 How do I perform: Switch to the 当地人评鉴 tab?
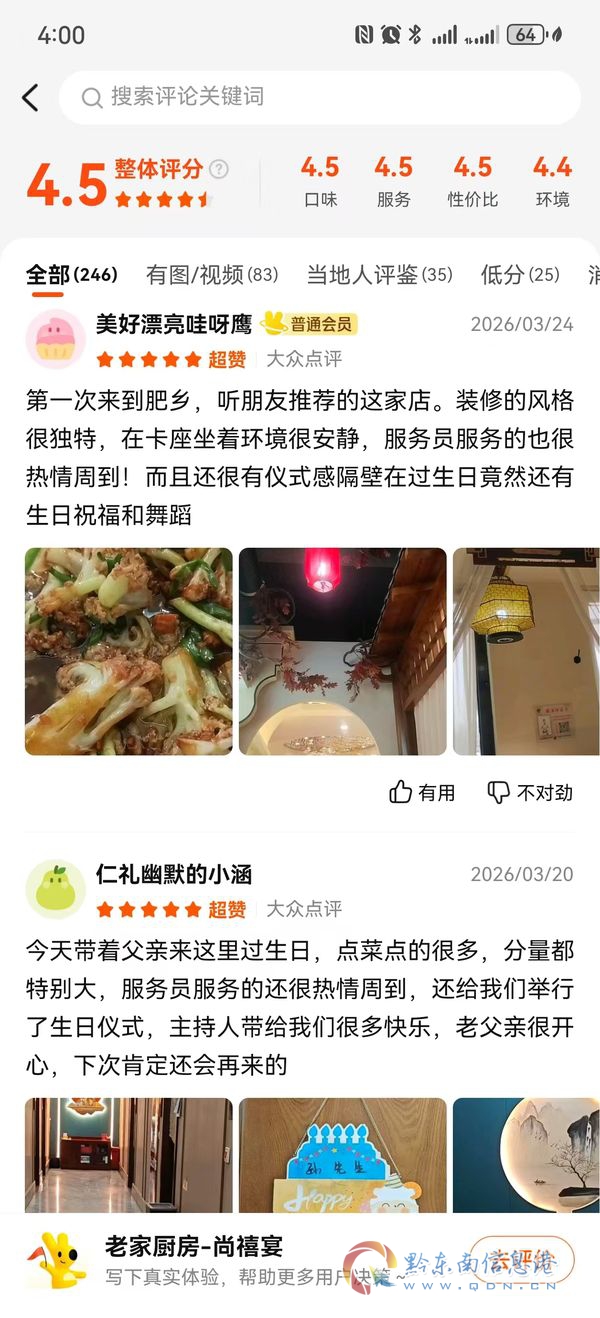pos(379,275)
